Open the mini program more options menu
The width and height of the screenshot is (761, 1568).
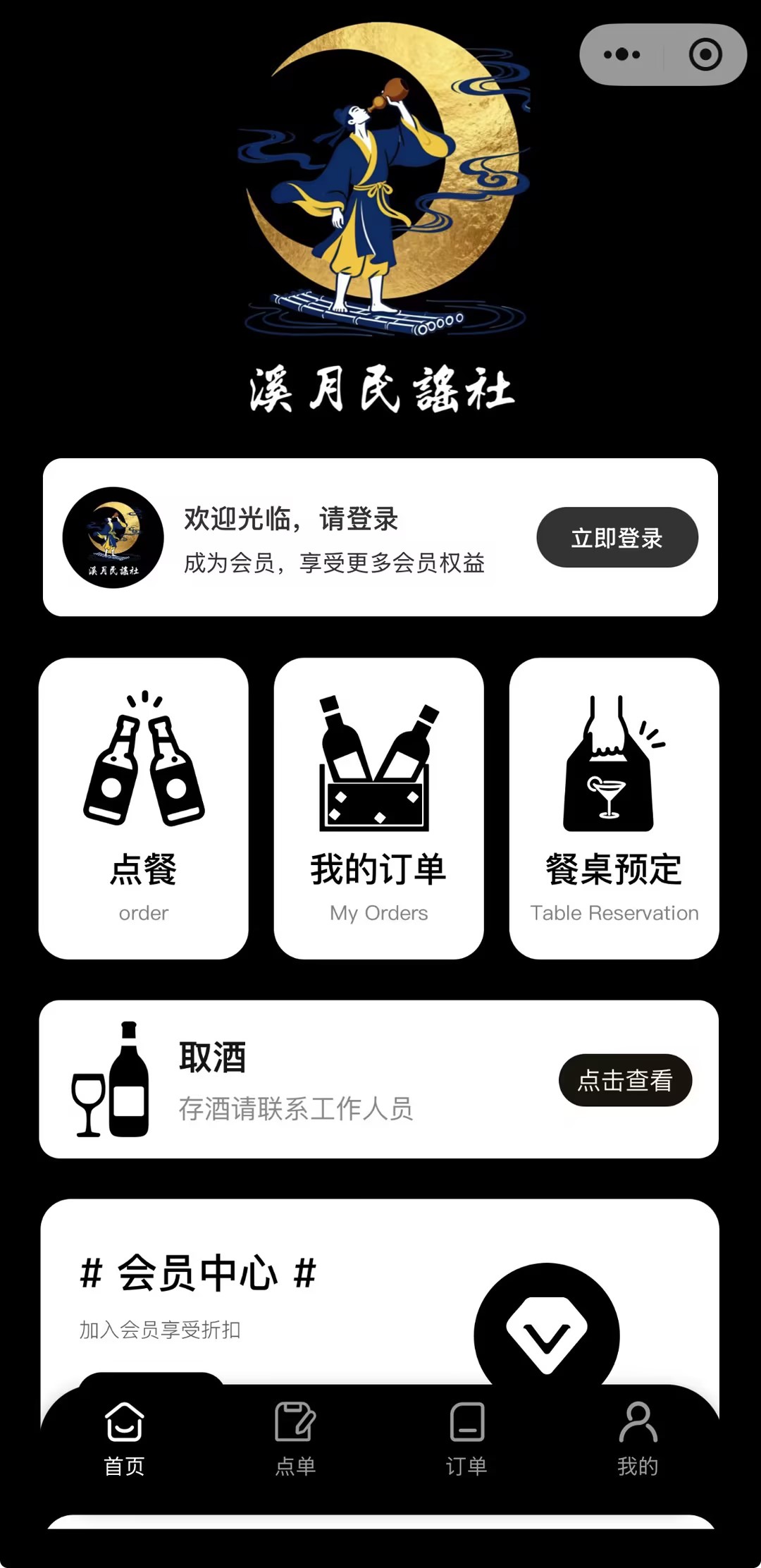[x=622, y=54]
